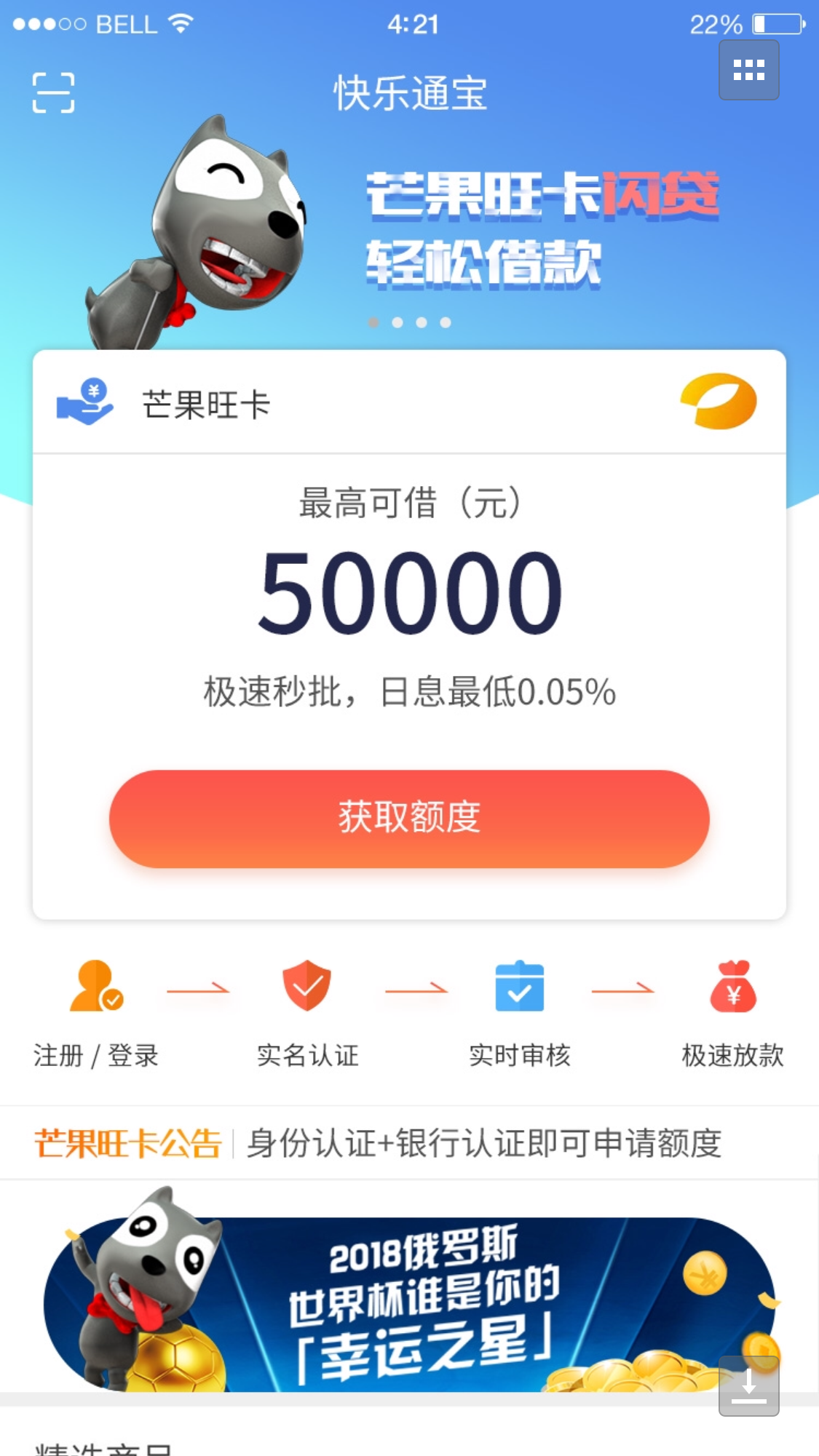The width and height of the screenshot is (819, 1456).
Task: Open the 芒果旺卡公告 announcement
Action: (409, 1143)
